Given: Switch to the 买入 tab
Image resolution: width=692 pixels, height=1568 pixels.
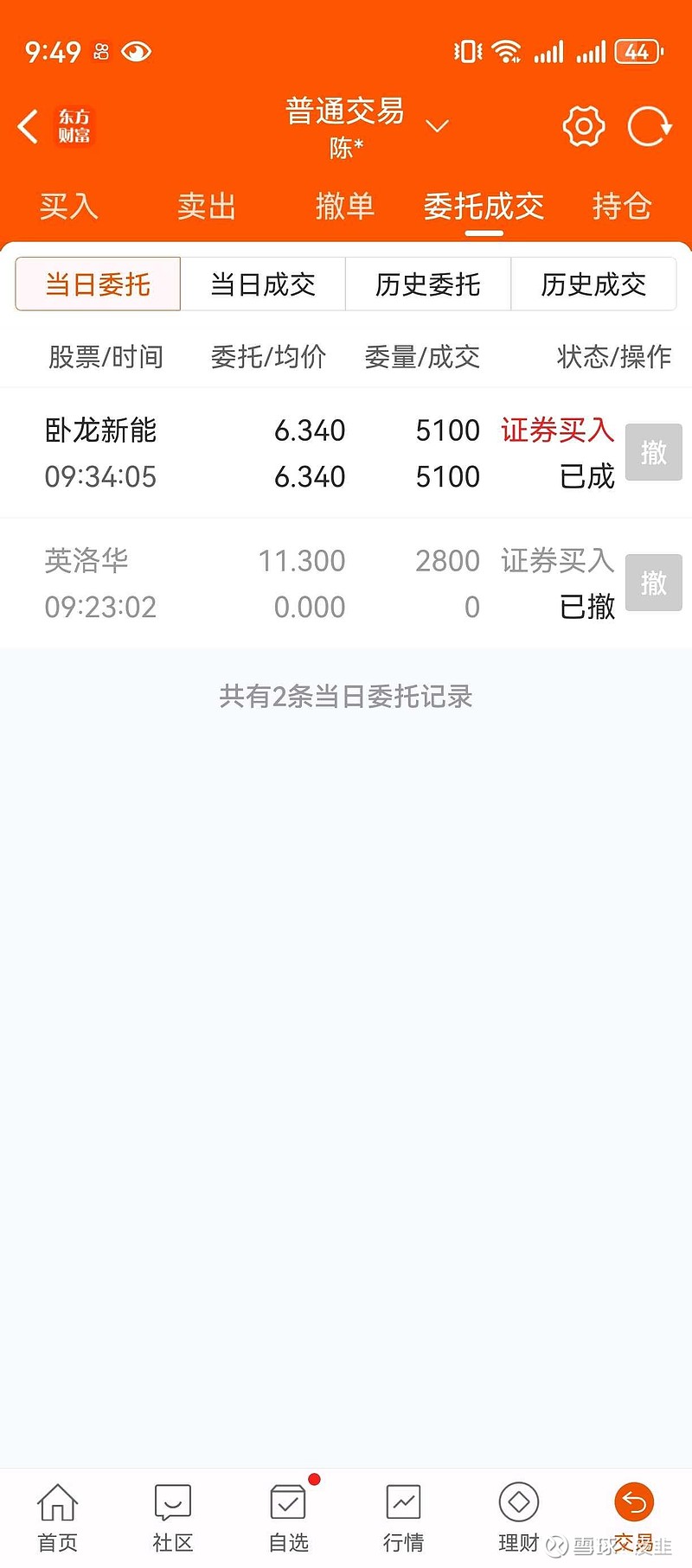Looking at the screenshot, I should [69, 207].
